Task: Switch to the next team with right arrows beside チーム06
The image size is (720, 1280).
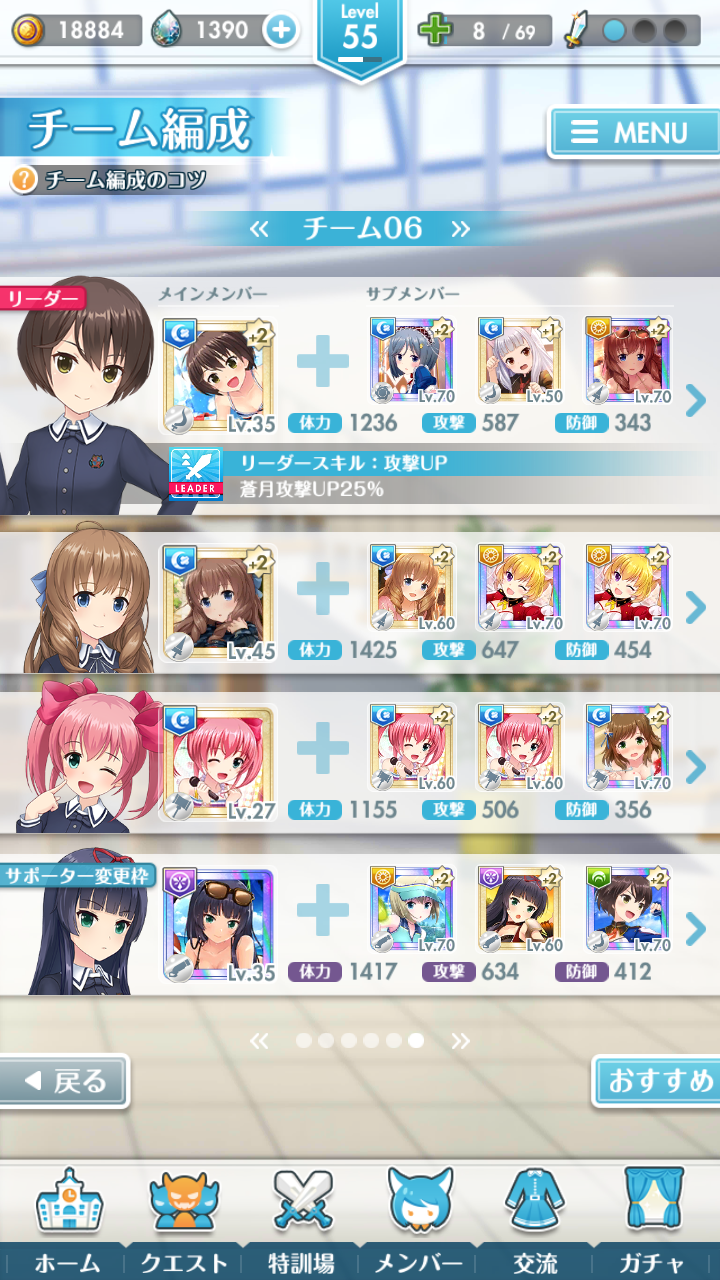Action: coord(460,229)
